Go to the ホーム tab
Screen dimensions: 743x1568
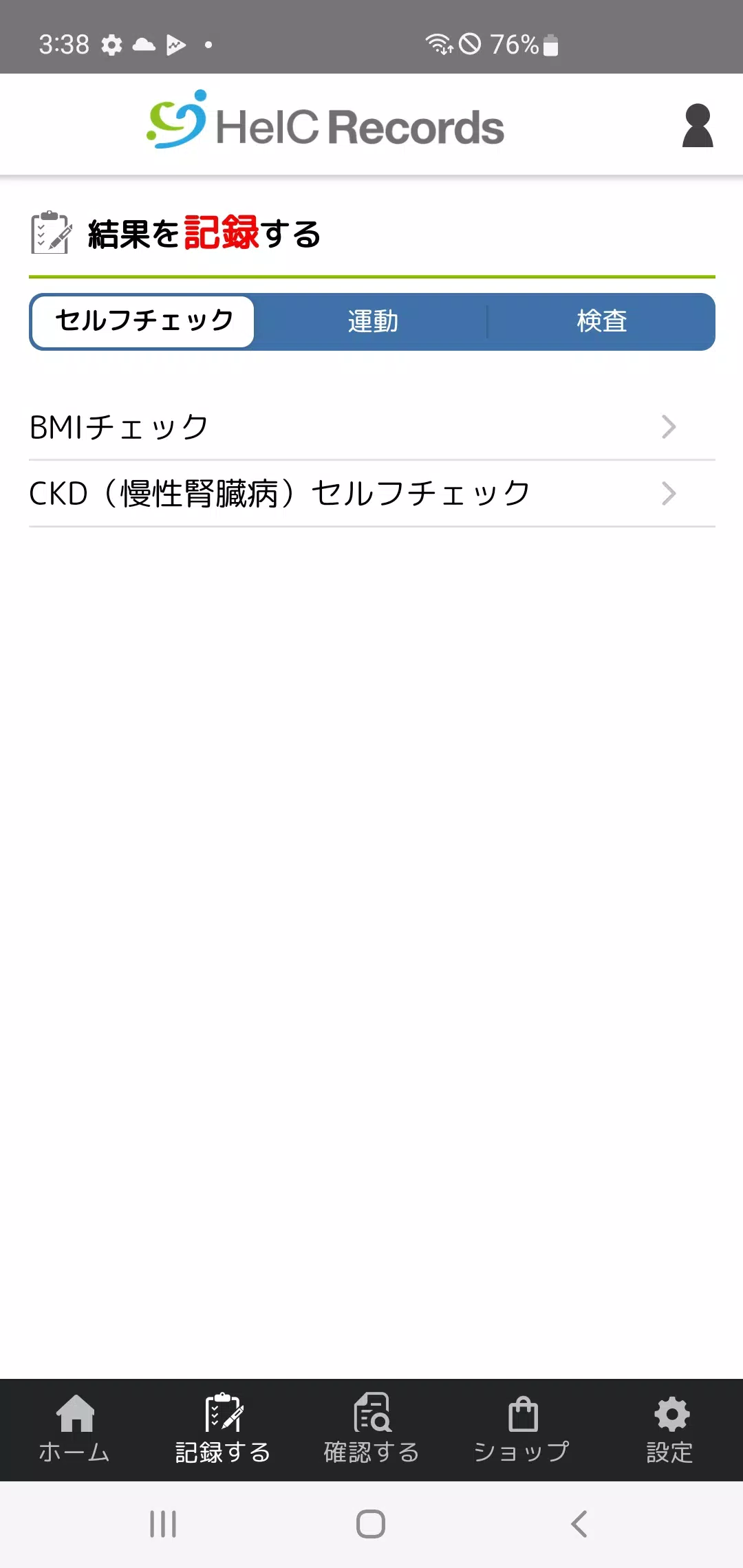(x=74, y=1429)
